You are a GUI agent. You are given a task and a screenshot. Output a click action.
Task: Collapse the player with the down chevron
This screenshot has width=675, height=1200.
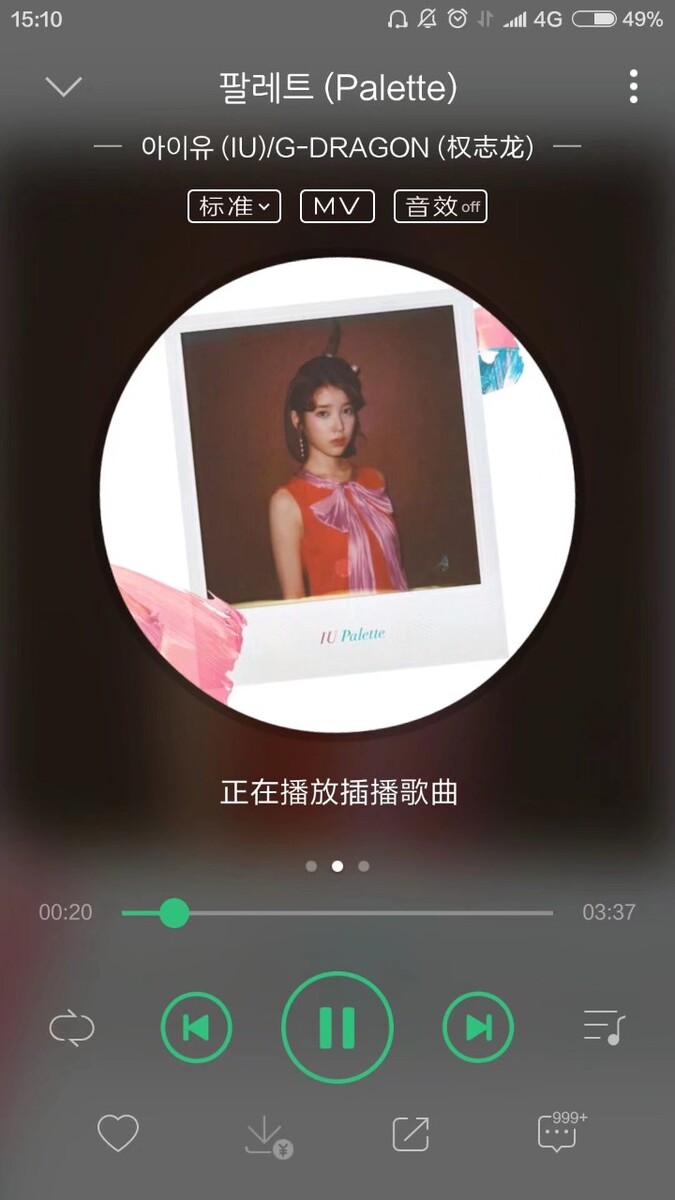63,87
